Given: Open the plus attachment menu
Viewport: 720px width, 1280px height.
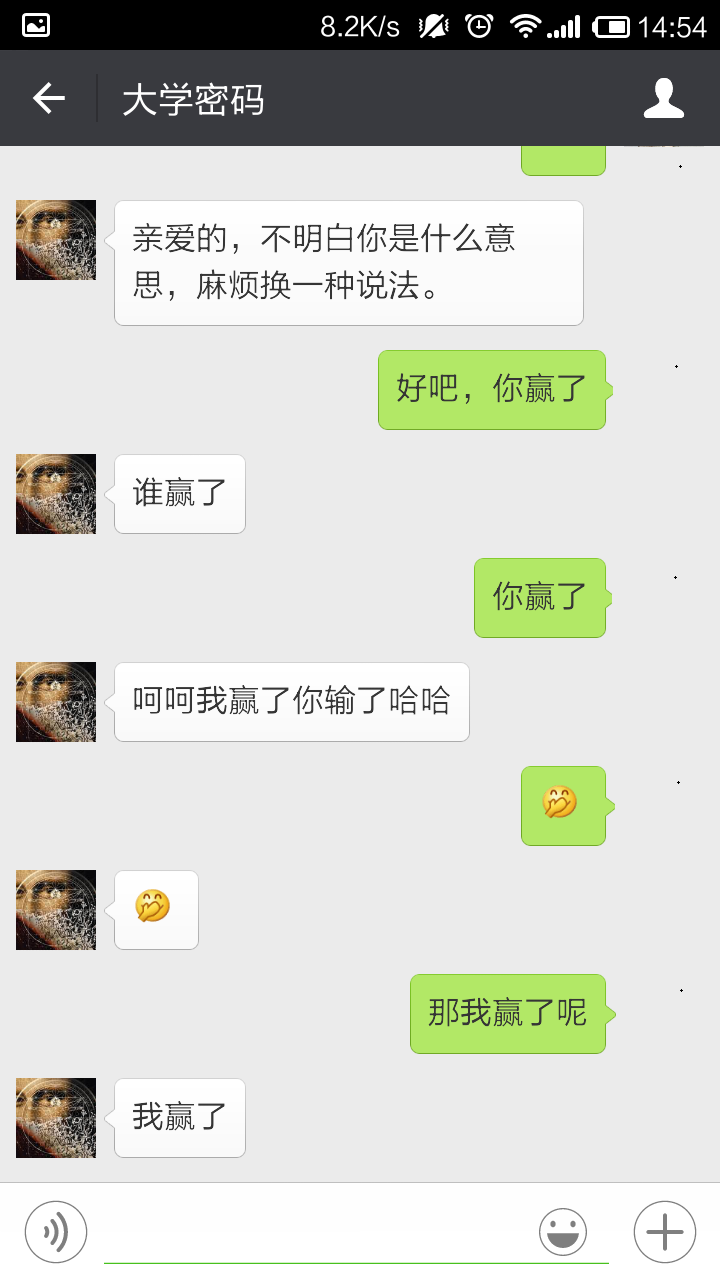Looking at the screenshot, I should [x=665, y=1231].
